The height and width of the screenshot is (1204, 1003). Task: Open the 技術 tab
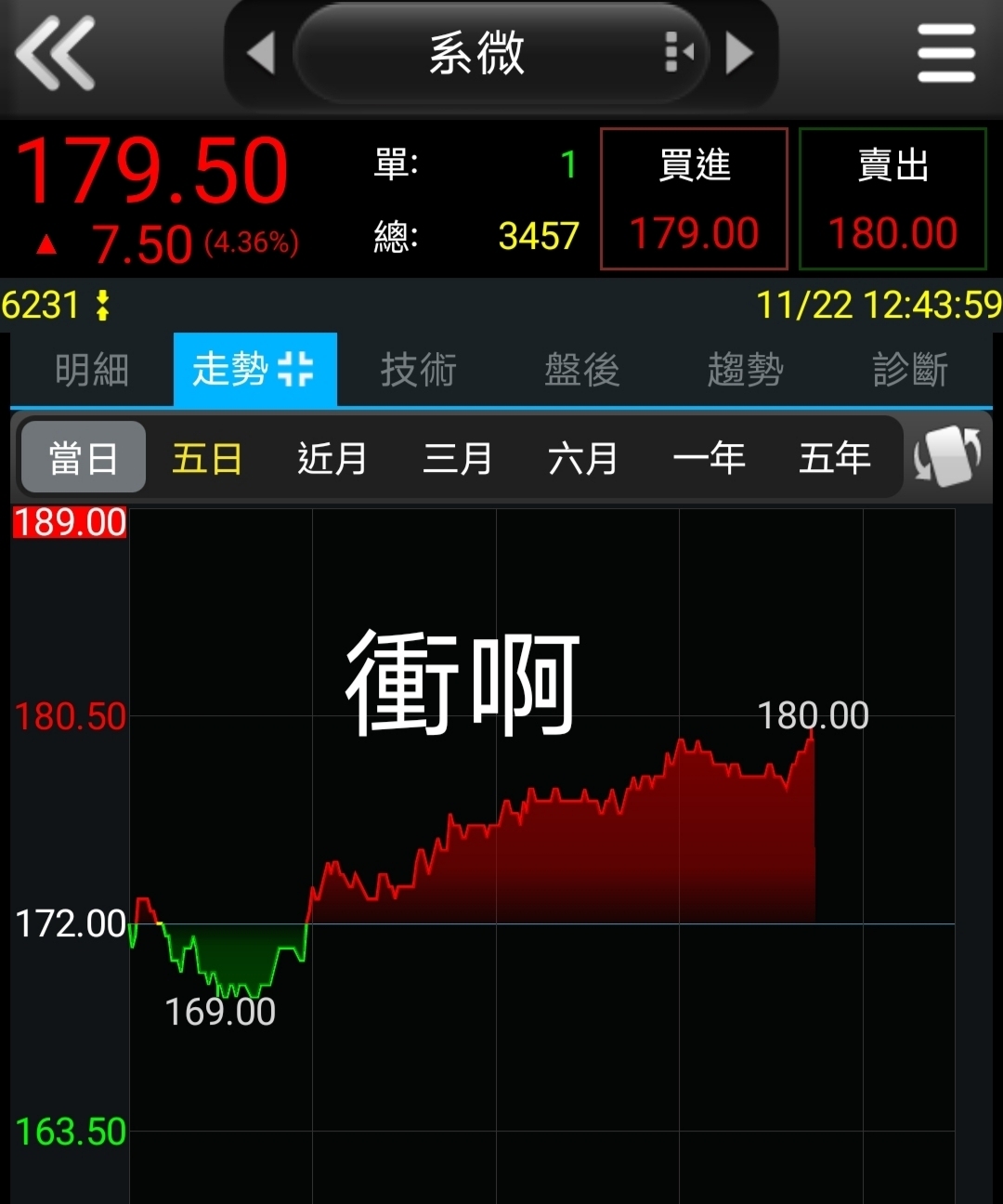click(418, 370)
